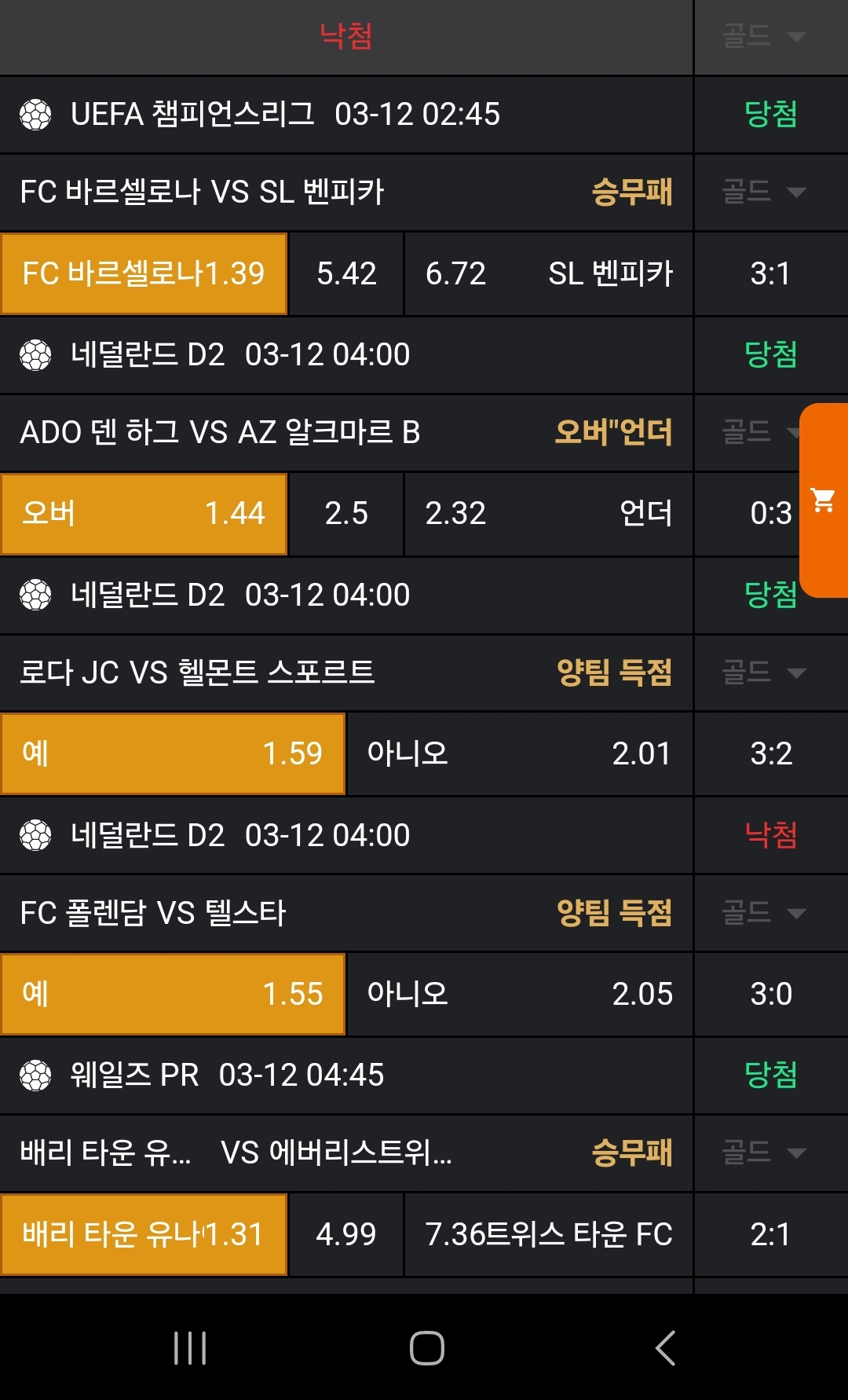Show recent apps from the navigation bar
The image size is (848, 1400).
tap(189, 1348)
